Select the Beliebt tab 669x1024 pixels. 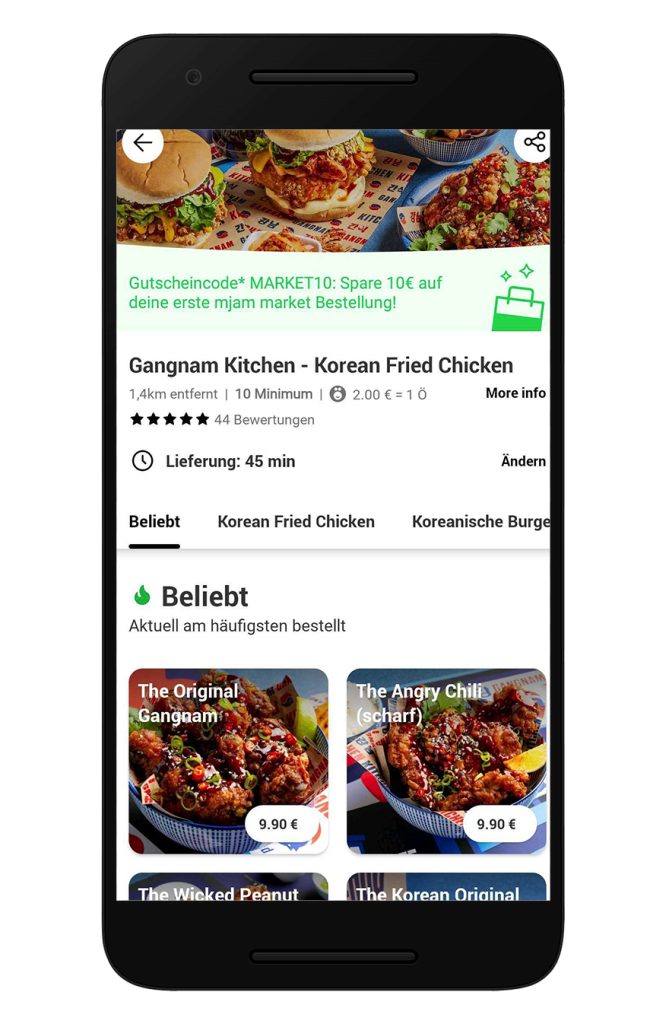(154, 522)
